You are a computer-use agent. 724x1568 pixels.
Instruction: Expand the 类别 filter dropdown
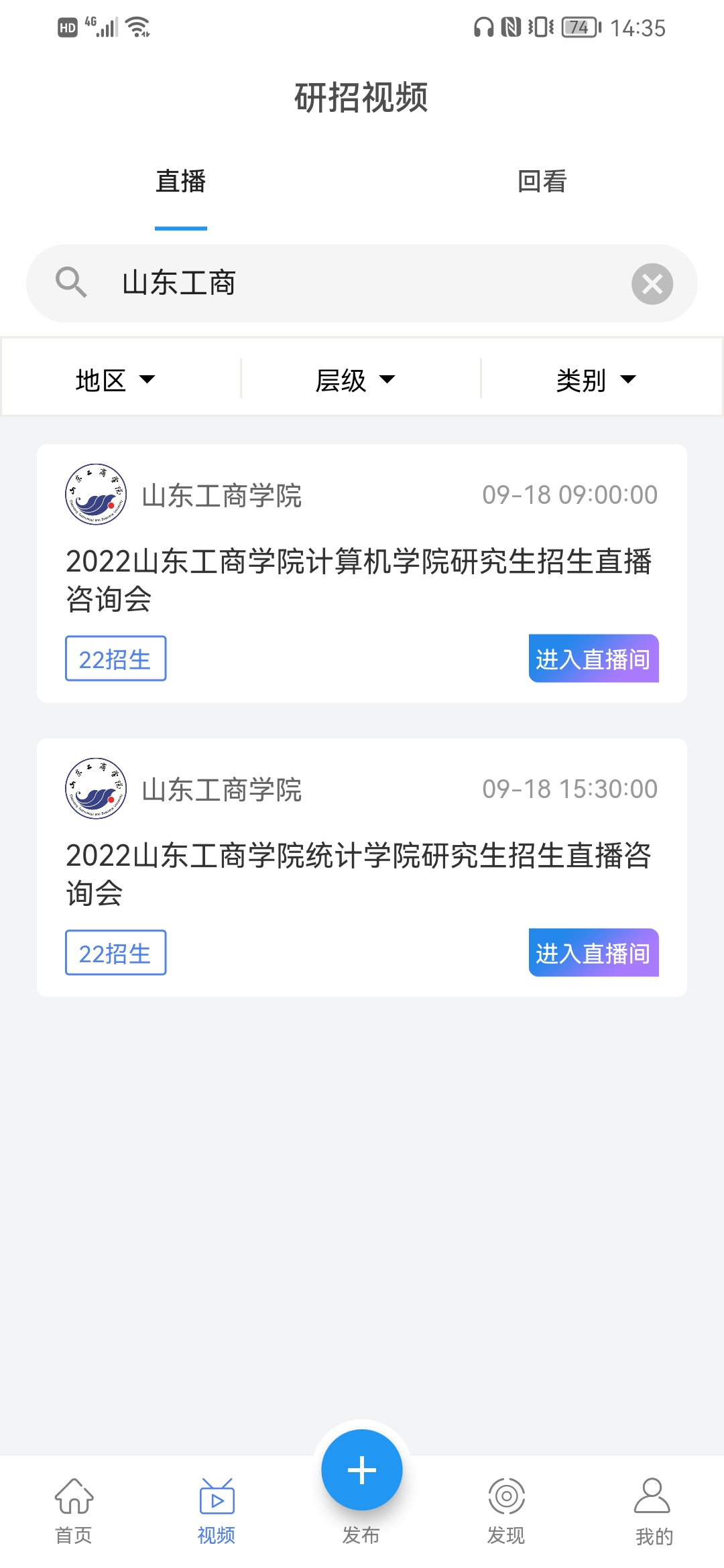tap(596, 380)
